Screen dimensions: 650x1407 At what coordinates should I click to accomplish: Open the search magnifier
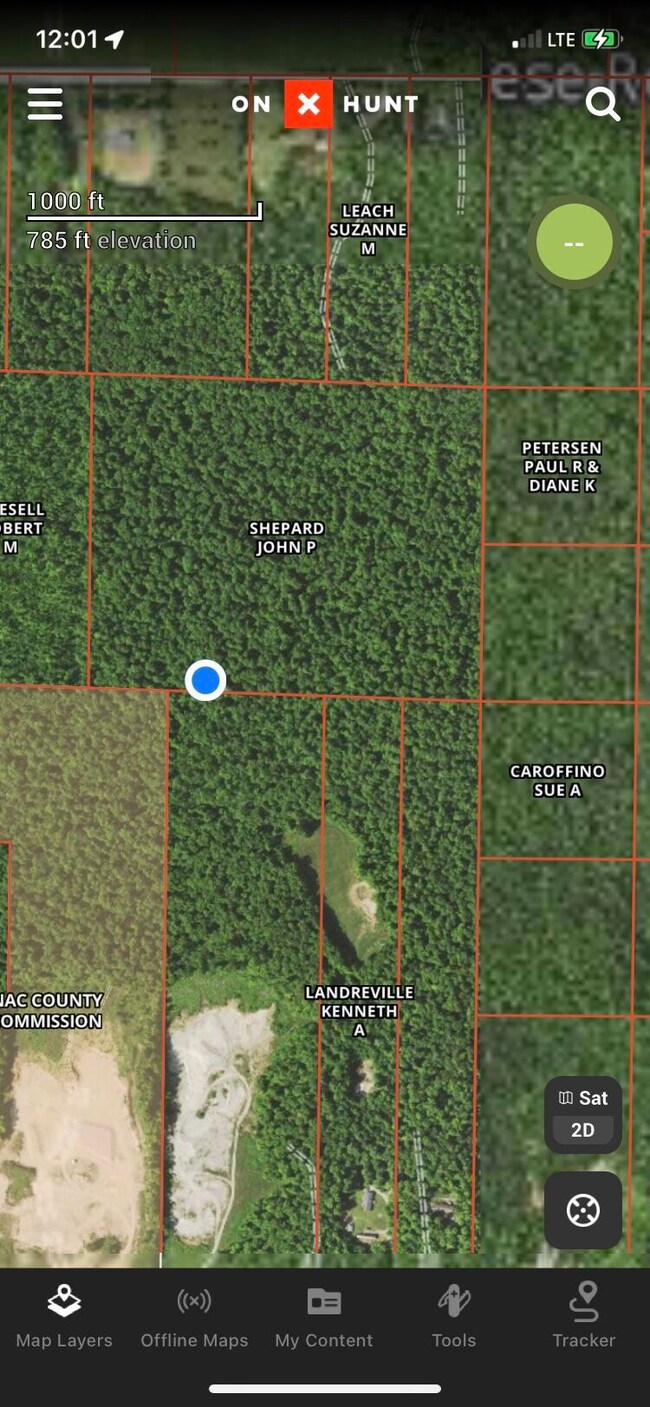(603, 104)
